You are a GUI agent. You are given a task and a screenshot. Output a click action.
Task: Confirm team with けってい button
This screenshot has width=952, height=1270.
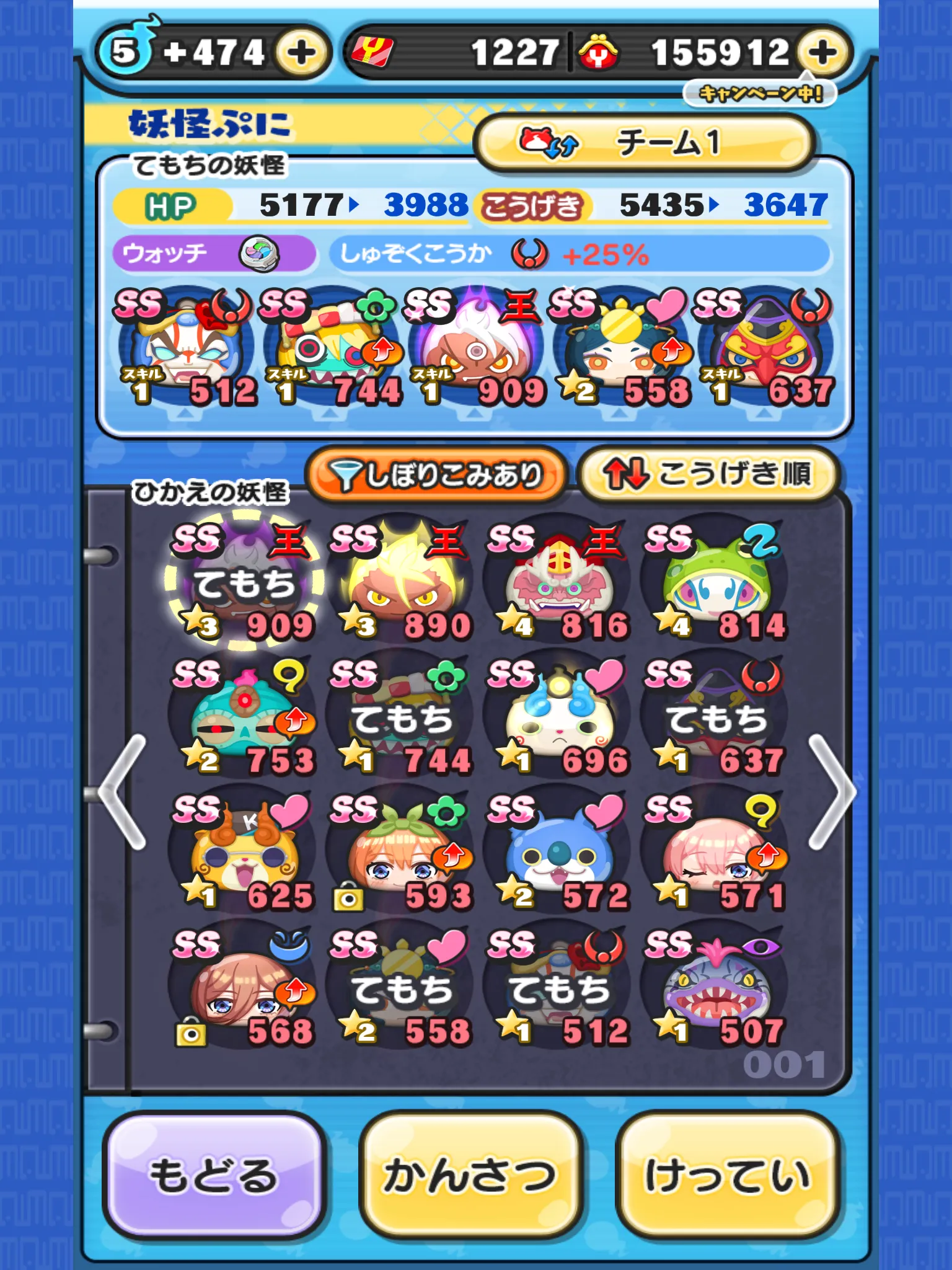[727, 1174]
